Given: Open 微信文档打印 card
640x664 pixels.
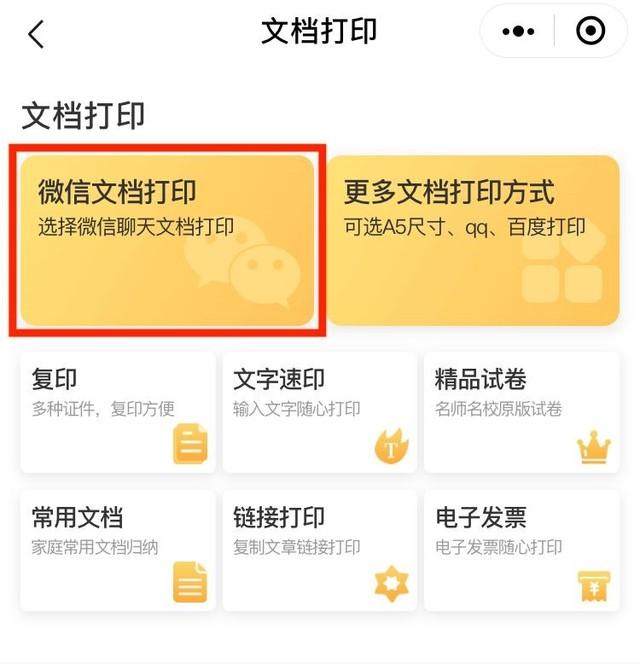Looking at the screenshot, I should coord(167,240).
